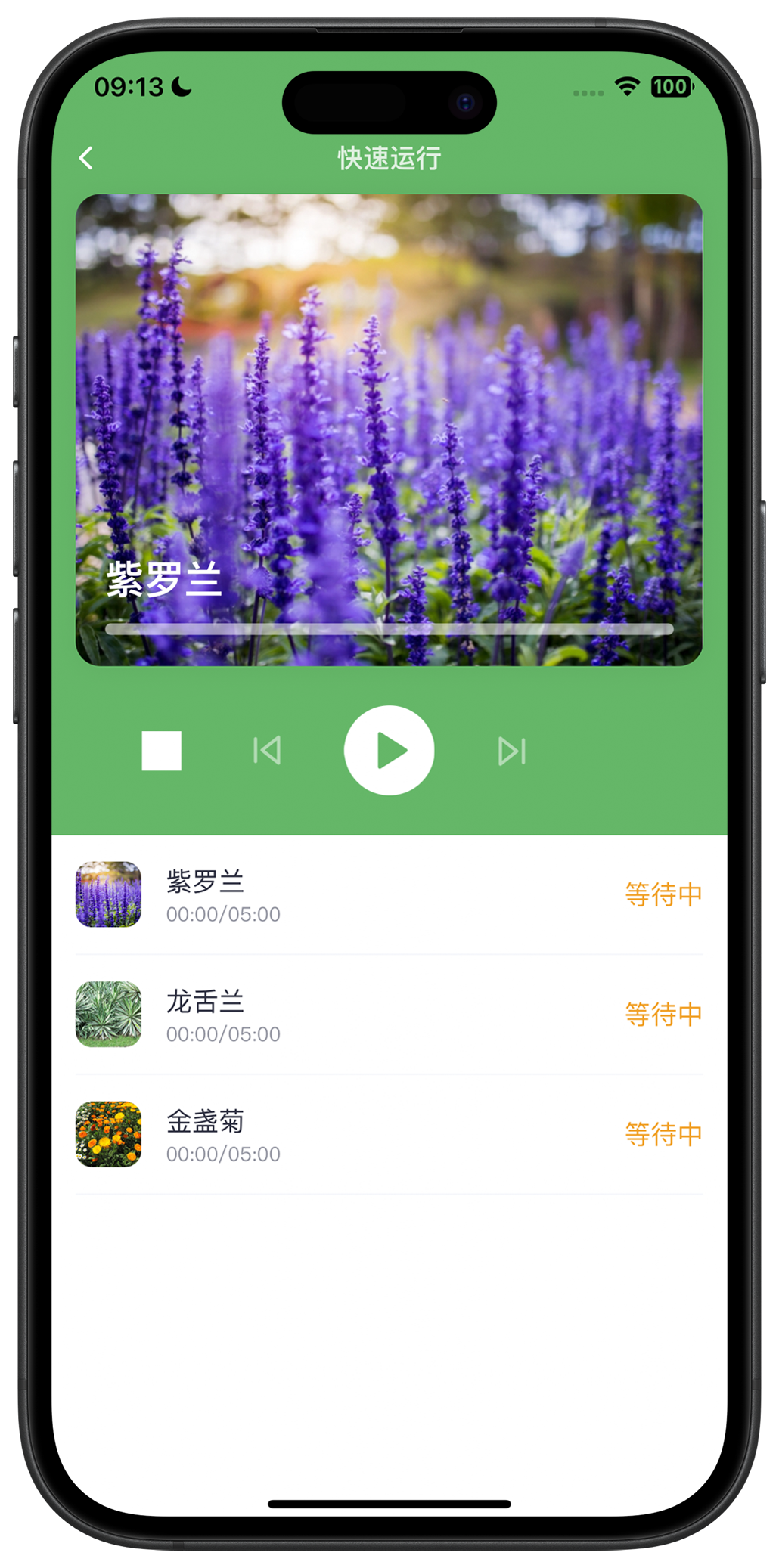
Task: Start playback with the play button
Action: 389,750
